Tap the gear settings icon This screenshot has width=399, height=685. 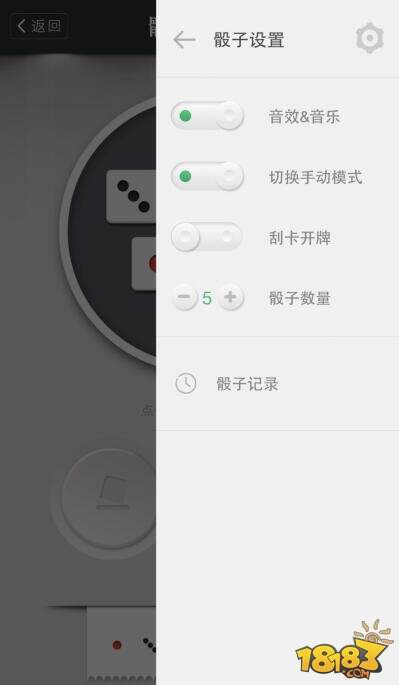pos(370,38)
